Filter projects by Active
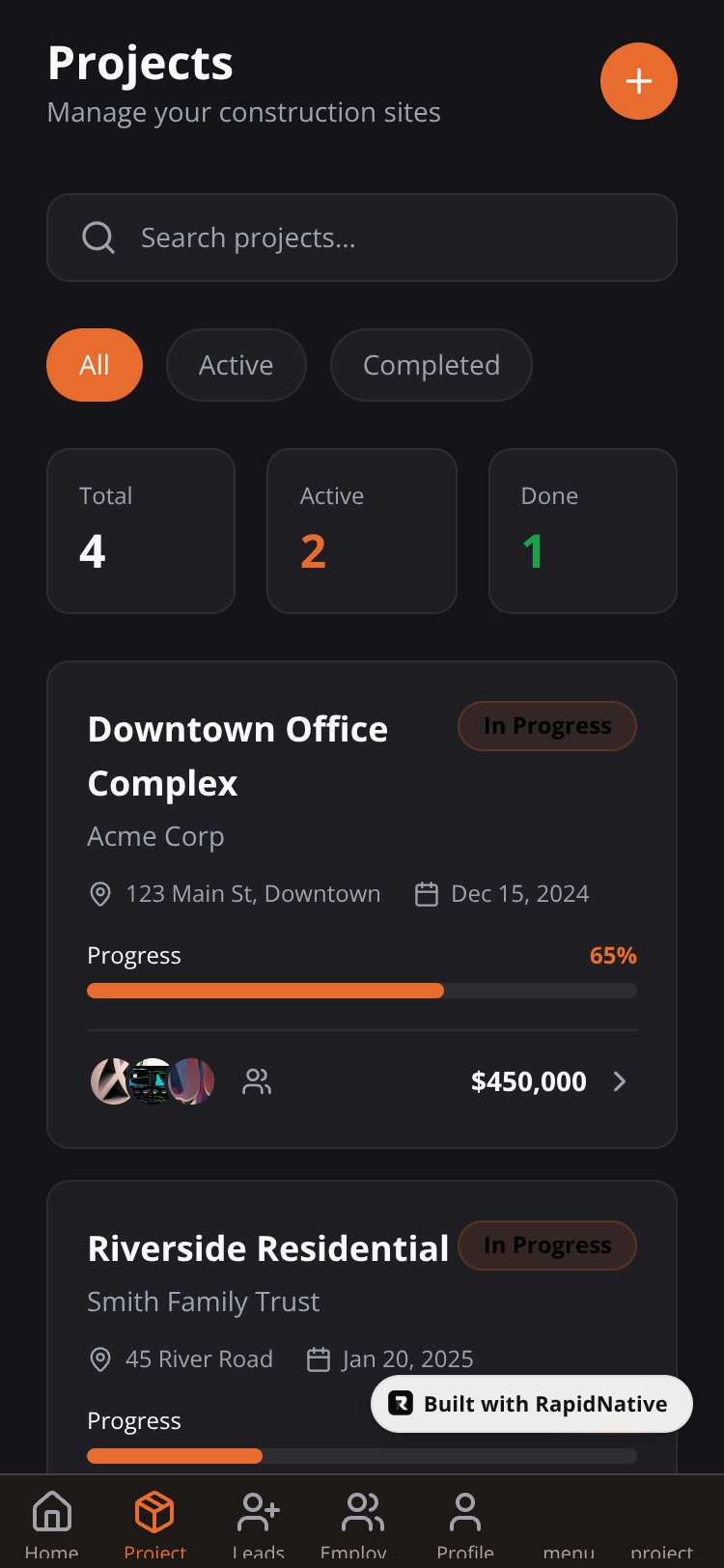This screenshot has height=1568, width=724. coord(237,365)
